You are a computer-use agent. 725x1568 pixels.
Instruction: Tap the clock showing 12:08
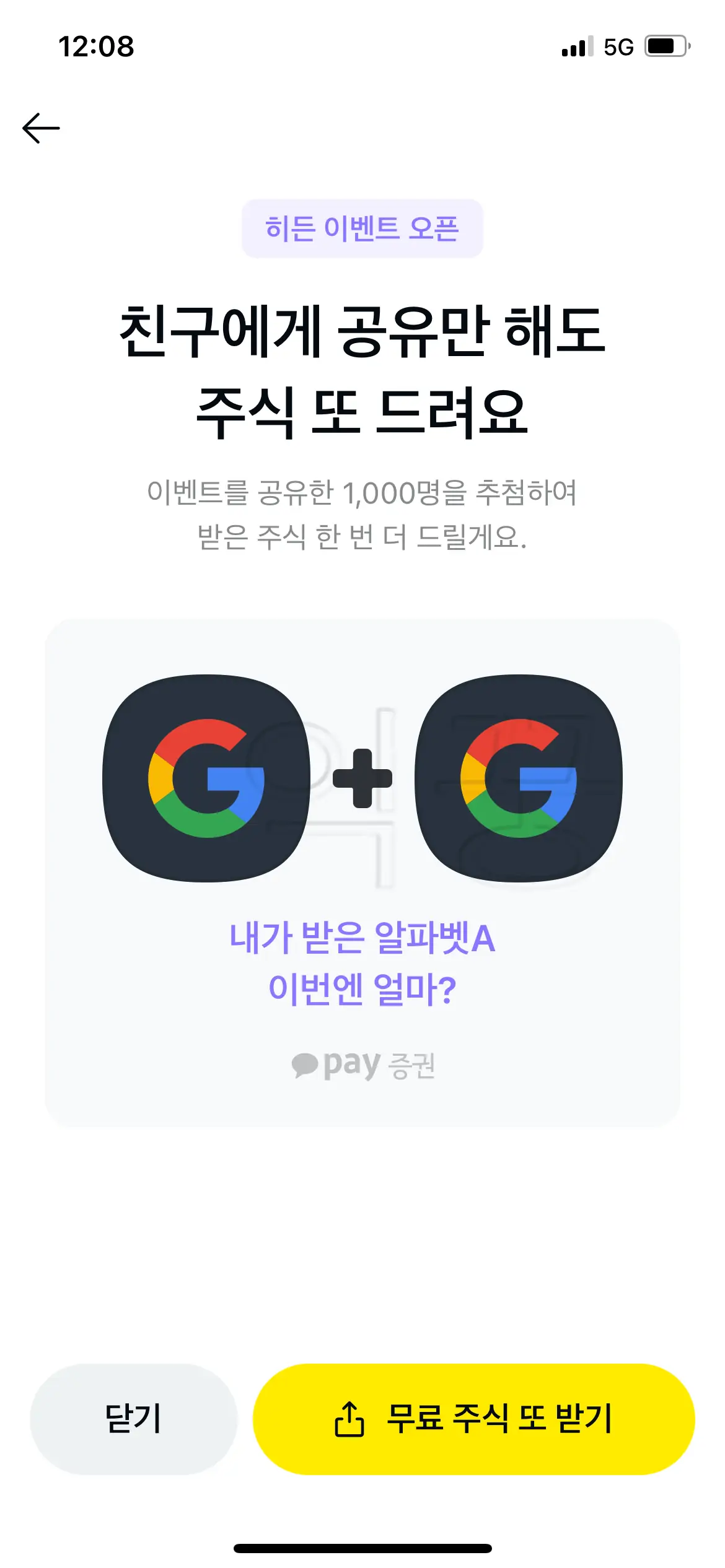96,45
